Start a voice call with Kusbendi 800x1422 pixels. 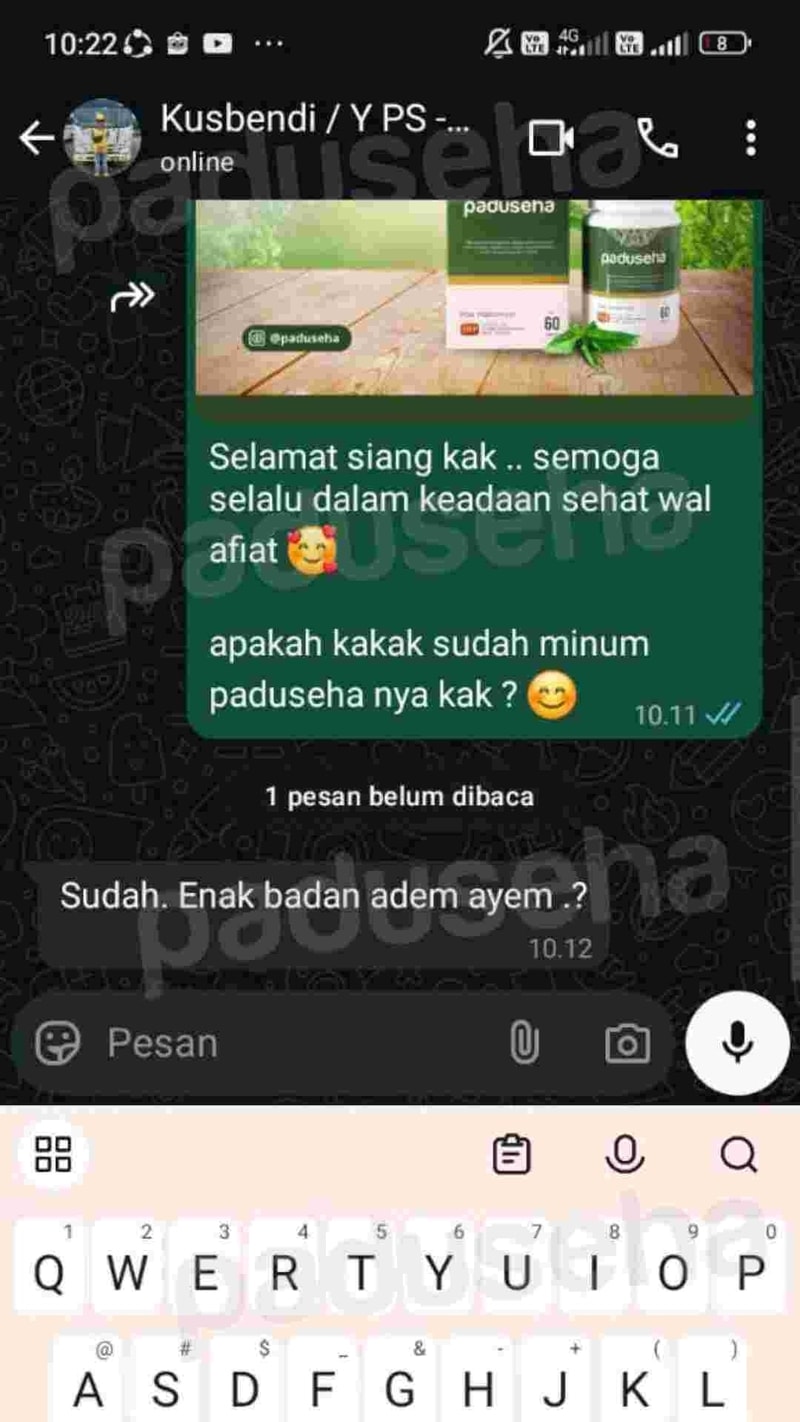point(657,138)
